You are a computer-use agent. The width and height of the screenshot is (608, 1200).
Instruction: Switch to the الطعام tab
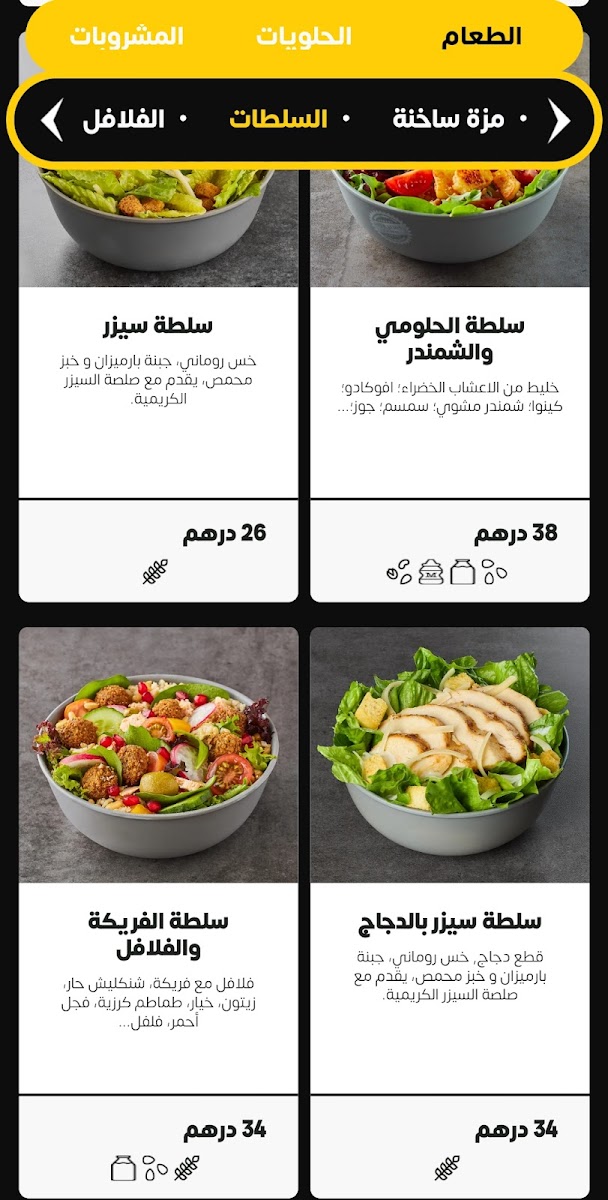point(481,37)
